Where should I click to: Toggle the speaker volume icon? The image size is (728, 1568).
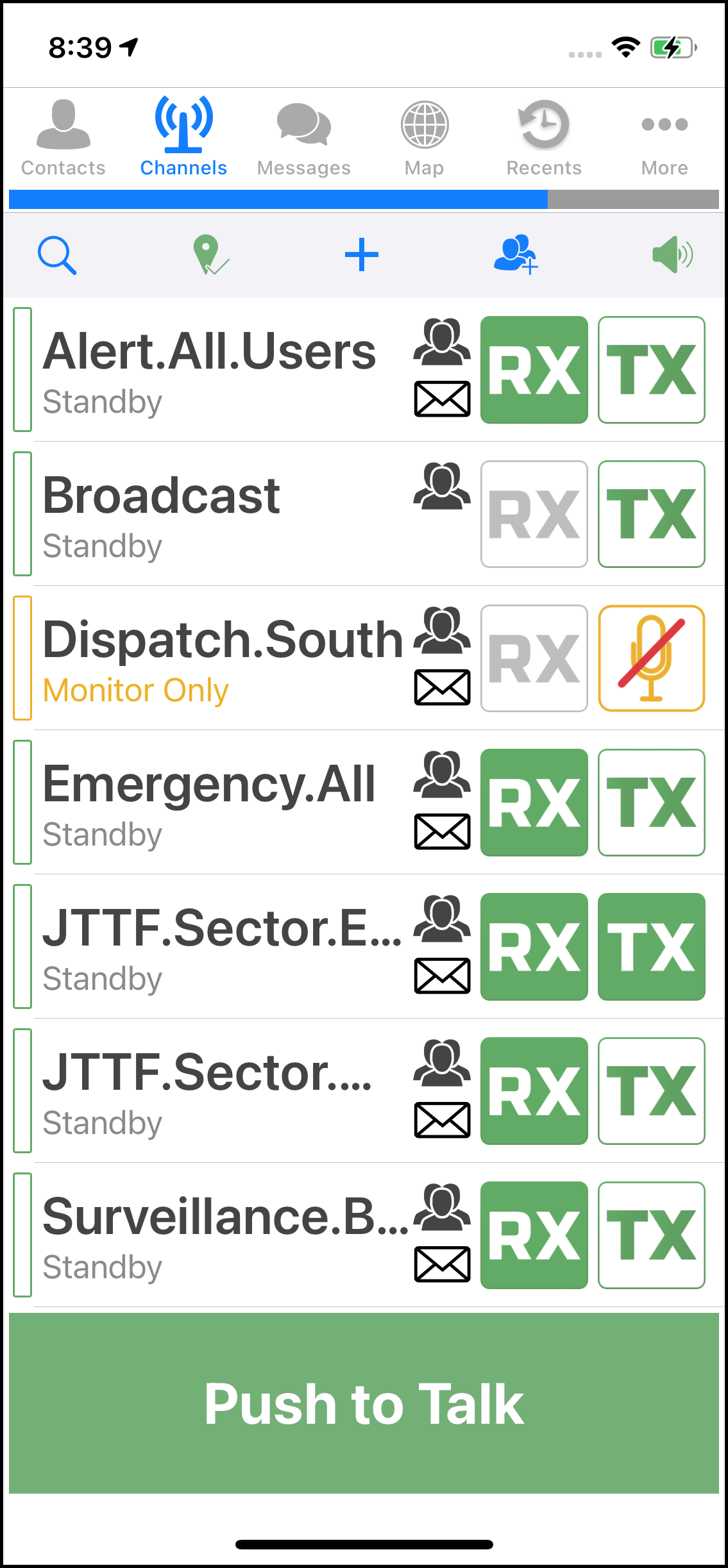click(672, 255)
